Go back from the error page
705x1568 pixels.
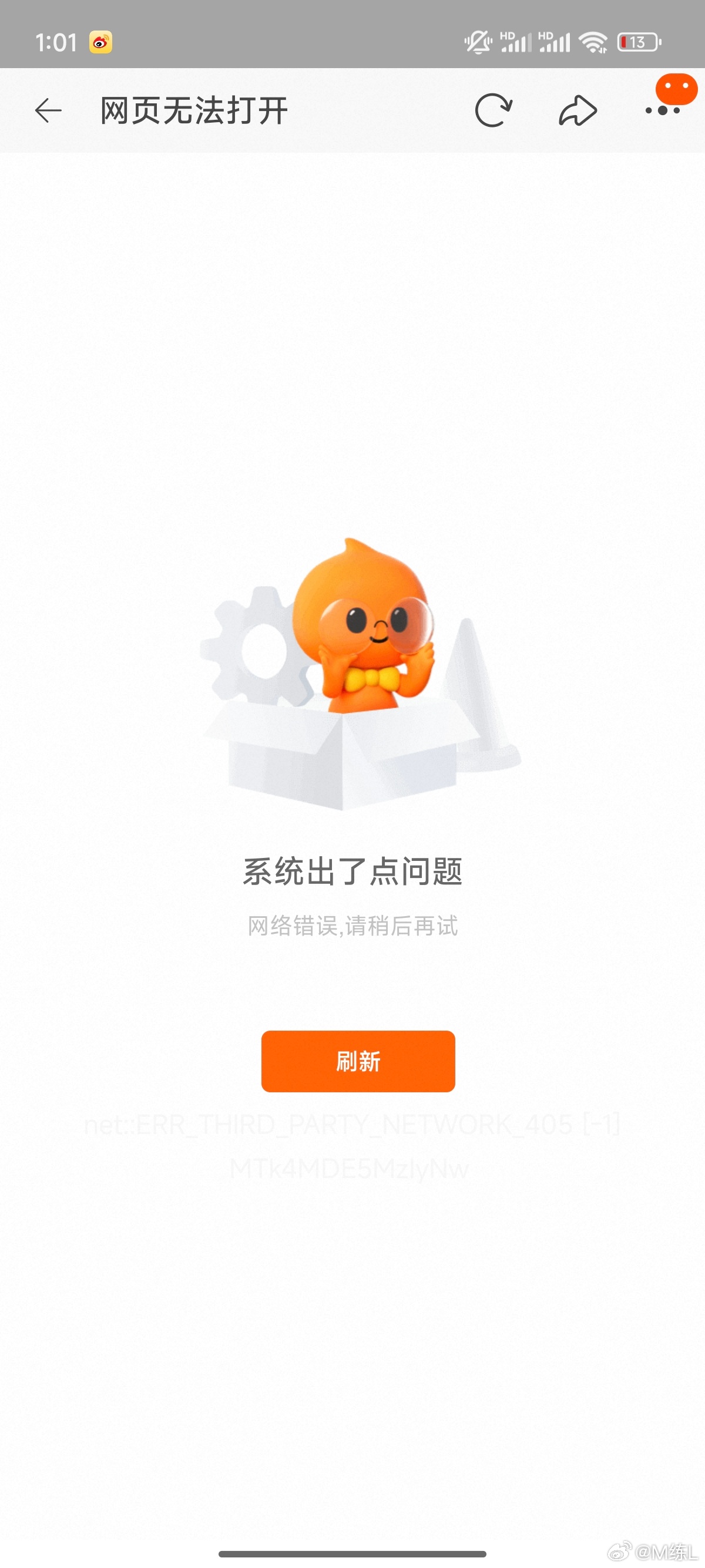[48, 111]
